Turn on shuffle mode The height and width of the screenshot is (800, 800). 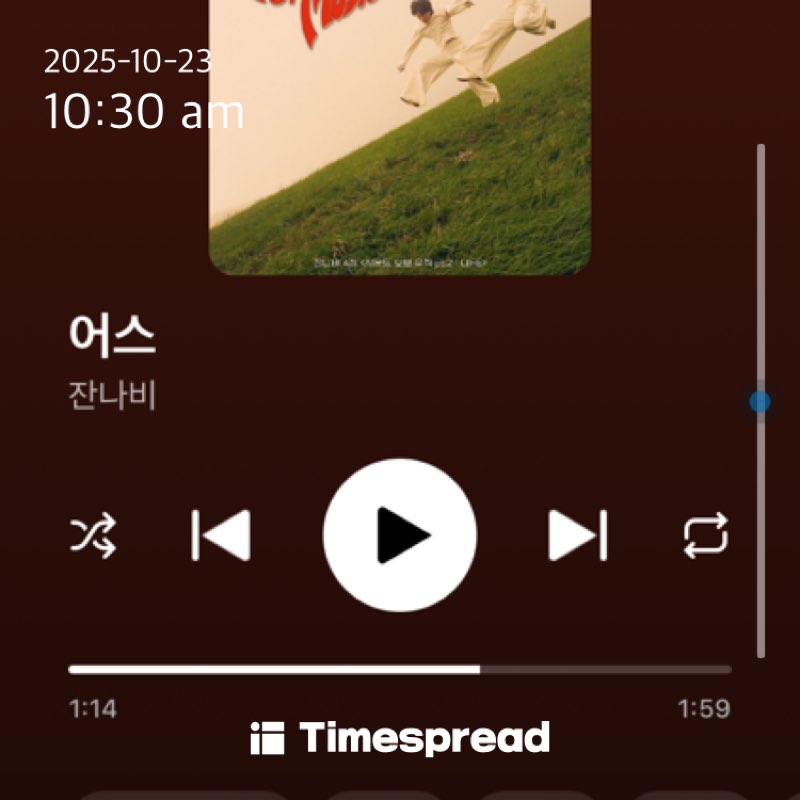point(93,537)
